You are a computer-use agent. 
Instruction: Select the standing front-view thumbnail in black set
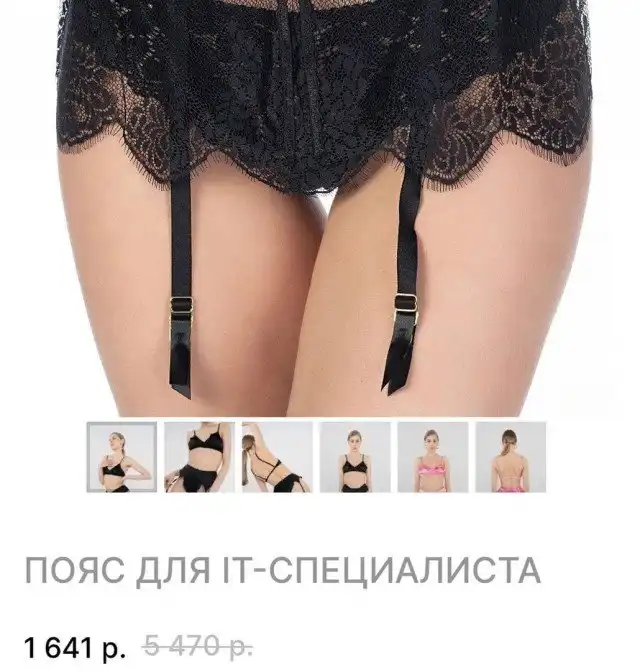(x=354, y=457)
